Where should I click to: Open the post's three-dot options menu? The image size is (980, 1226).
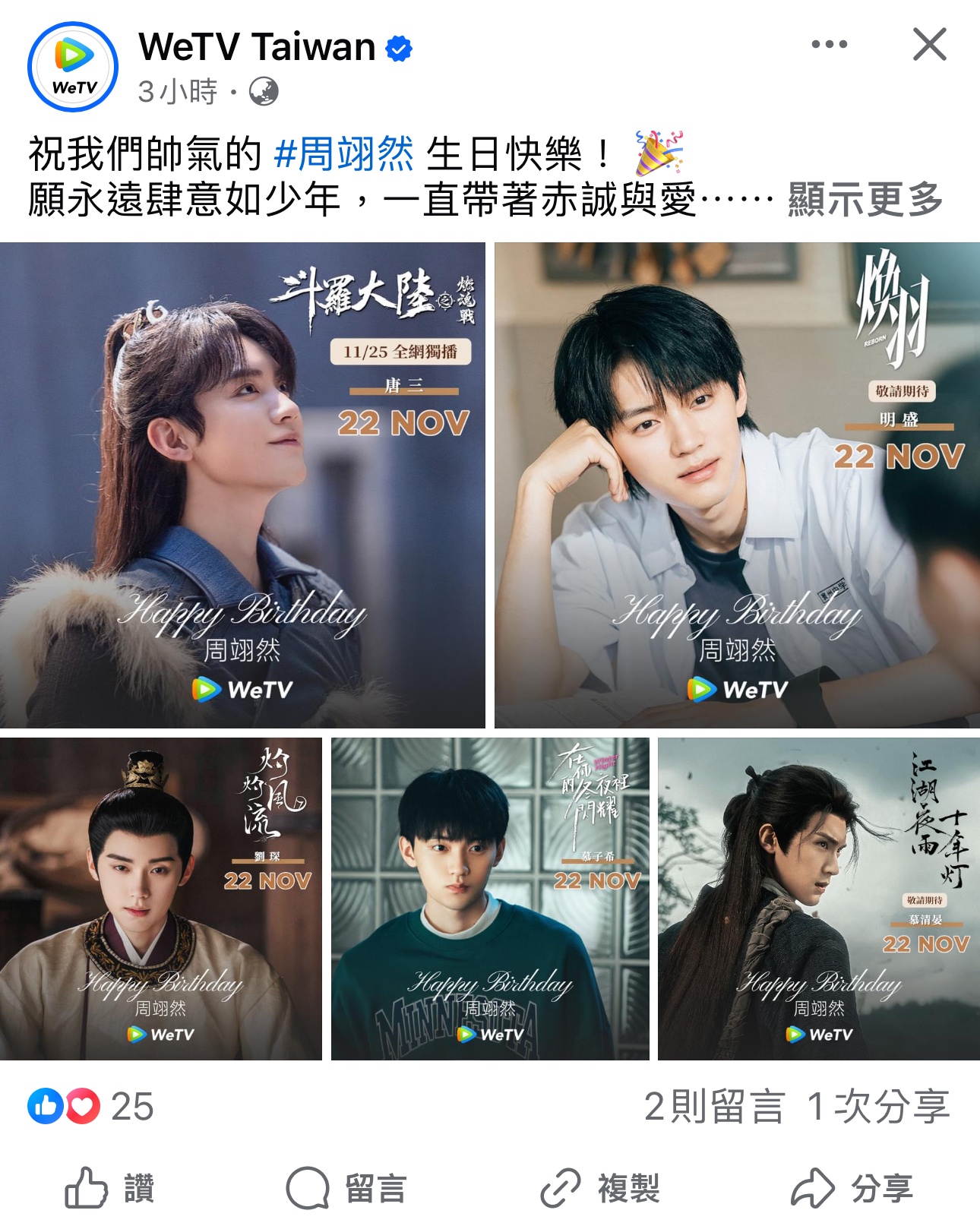[829, 45]
